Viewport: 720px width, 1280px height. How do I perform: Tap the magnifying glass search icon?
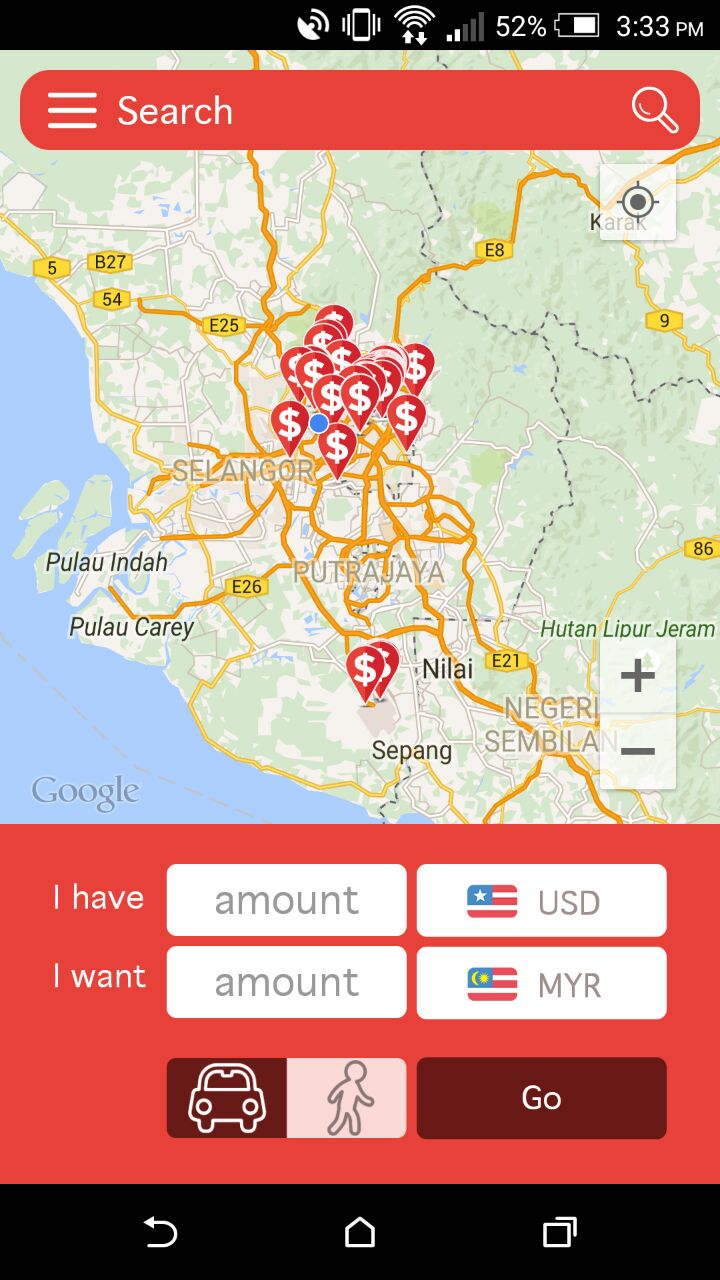pos(654,110)
